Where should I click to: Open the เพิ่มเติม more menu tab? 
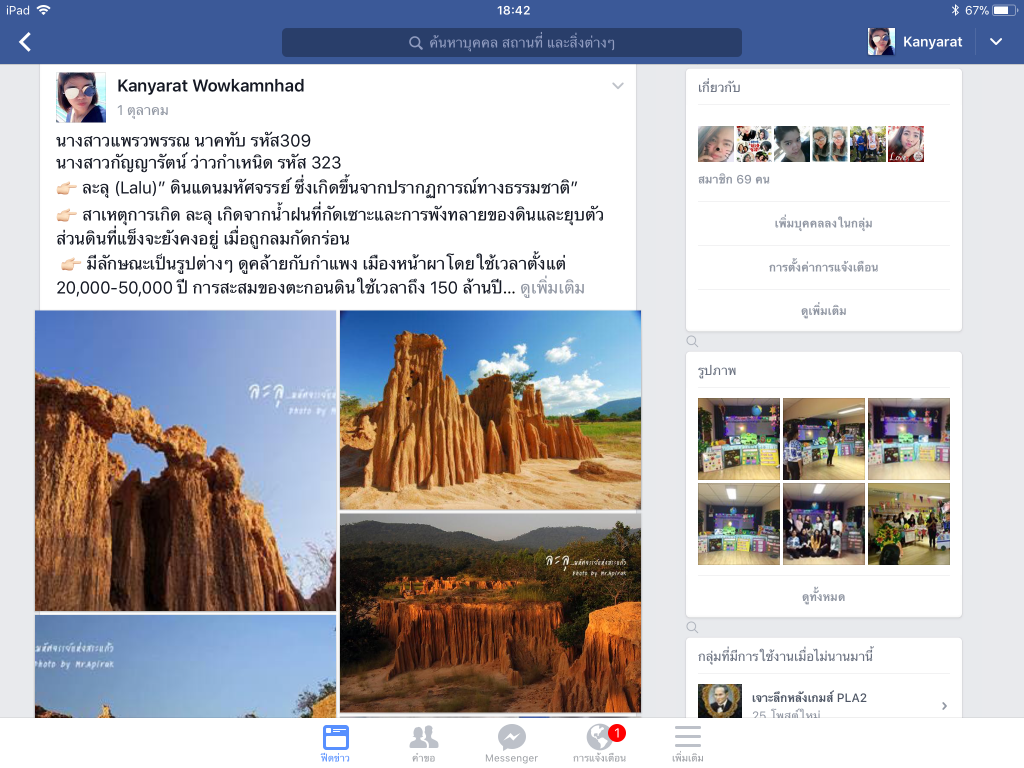(687, 743)
